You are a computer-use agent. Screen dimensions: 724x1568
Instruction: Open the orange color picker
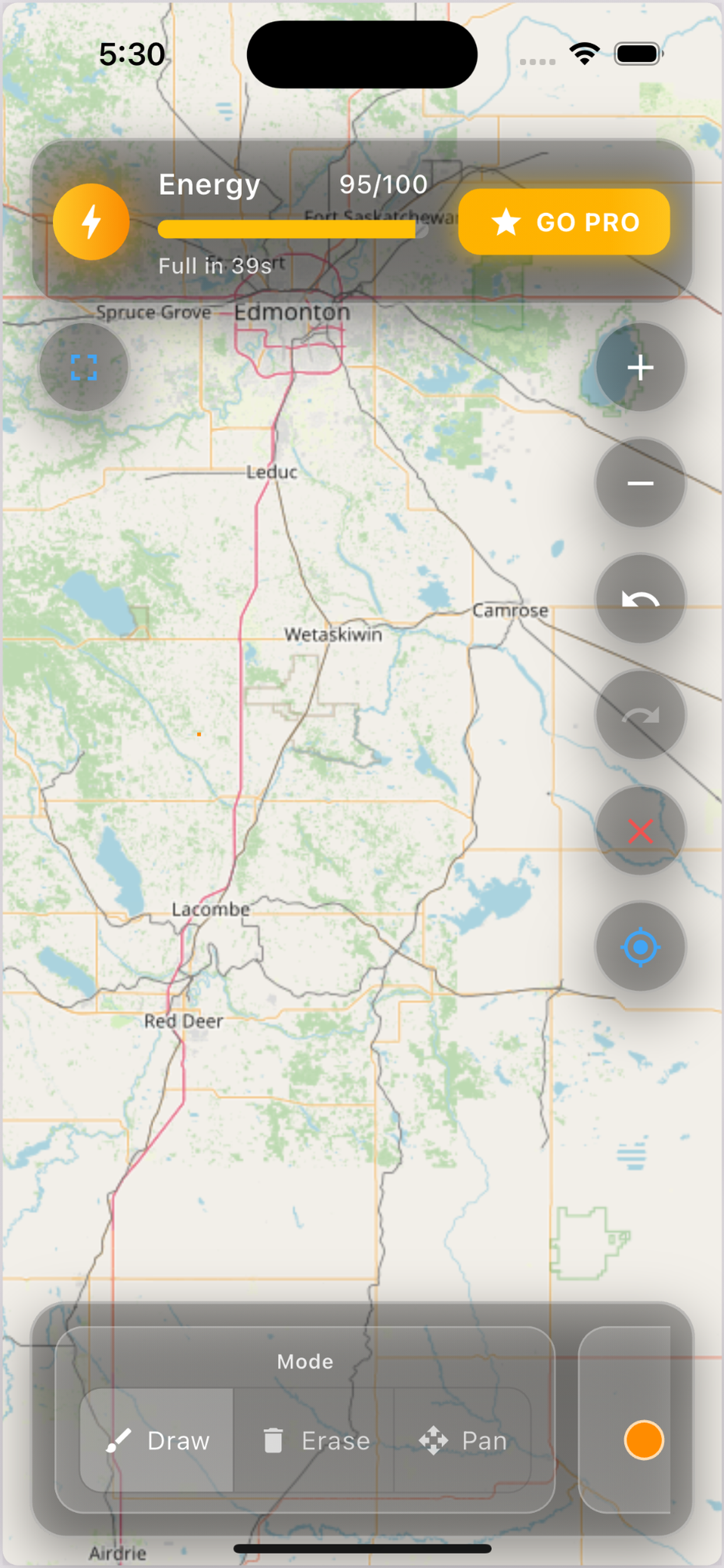(x=643, y=1440)
